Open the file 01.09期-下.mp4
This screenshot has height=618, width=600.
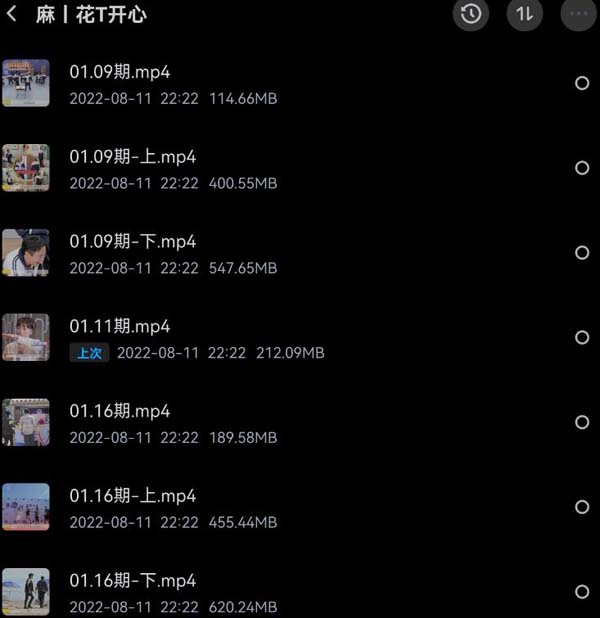[132, 242]
